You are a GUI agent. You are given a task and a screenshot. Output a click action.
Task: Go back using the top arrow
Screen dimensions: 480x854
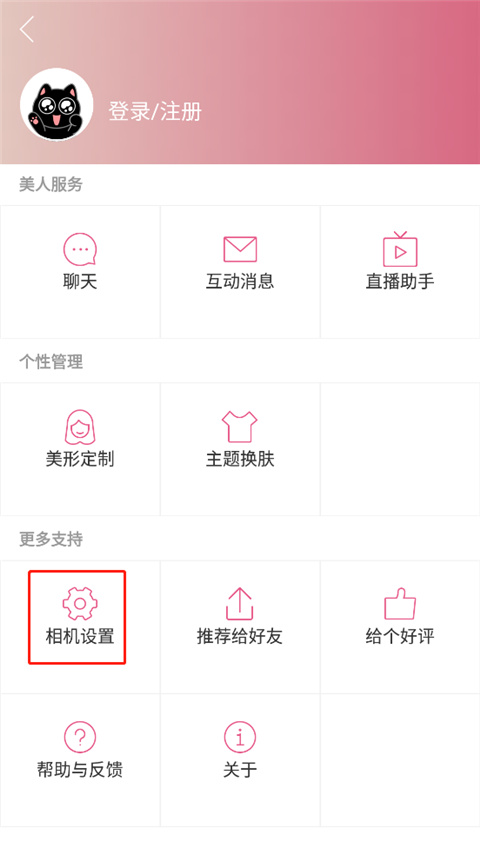27,29
